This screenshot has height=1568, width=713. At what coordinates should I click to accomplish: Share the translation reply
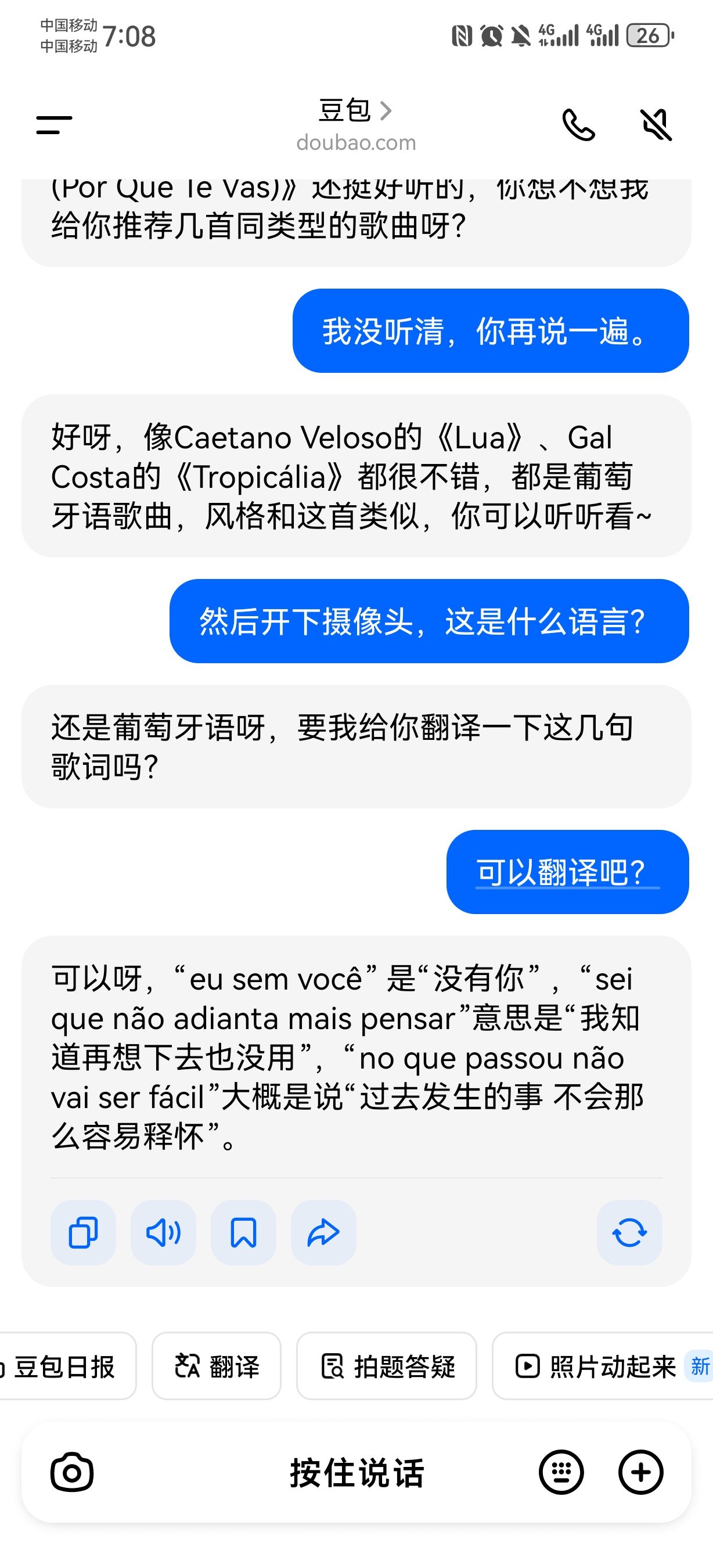pos(323,1232)
